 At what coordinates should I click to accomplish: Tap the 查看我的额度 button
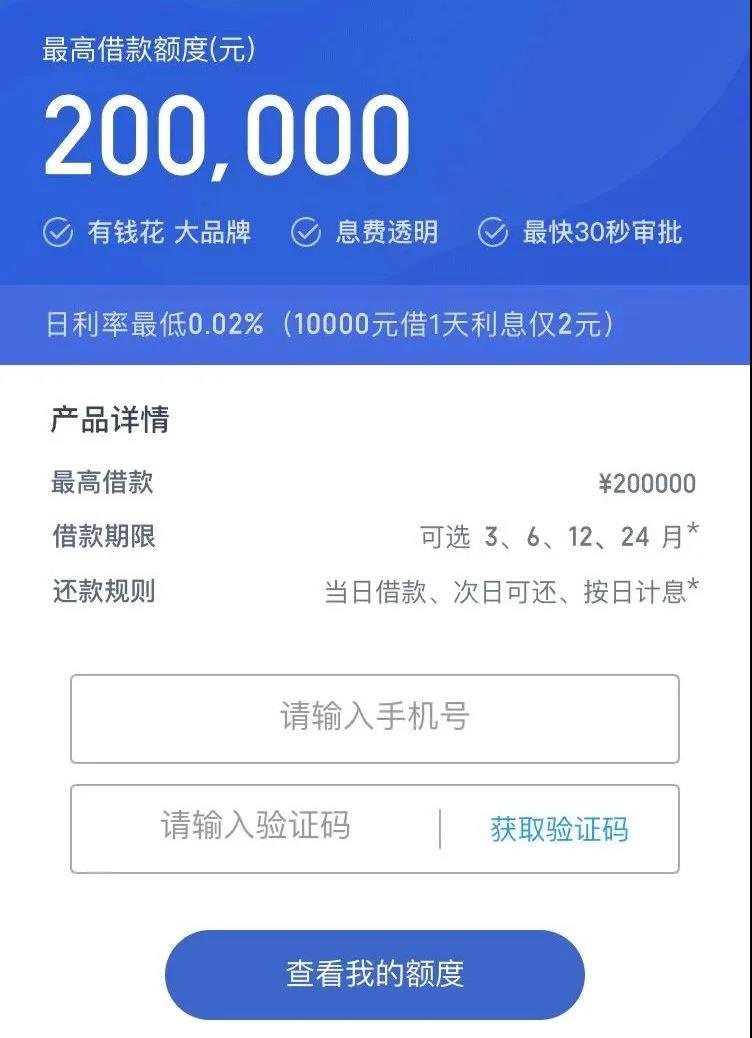pos(374,974)
